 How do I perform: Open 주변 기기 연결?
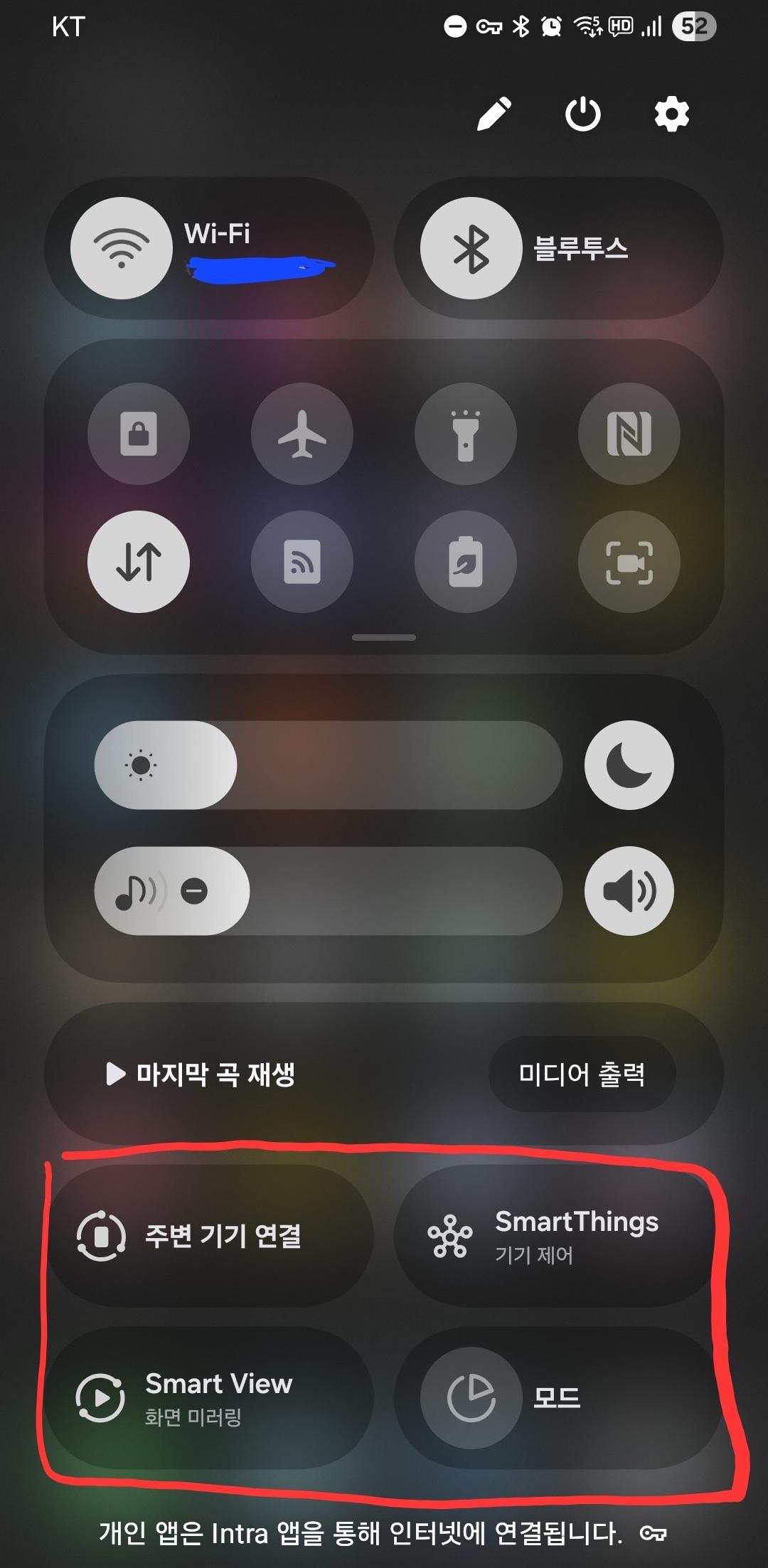point(209,1236)
